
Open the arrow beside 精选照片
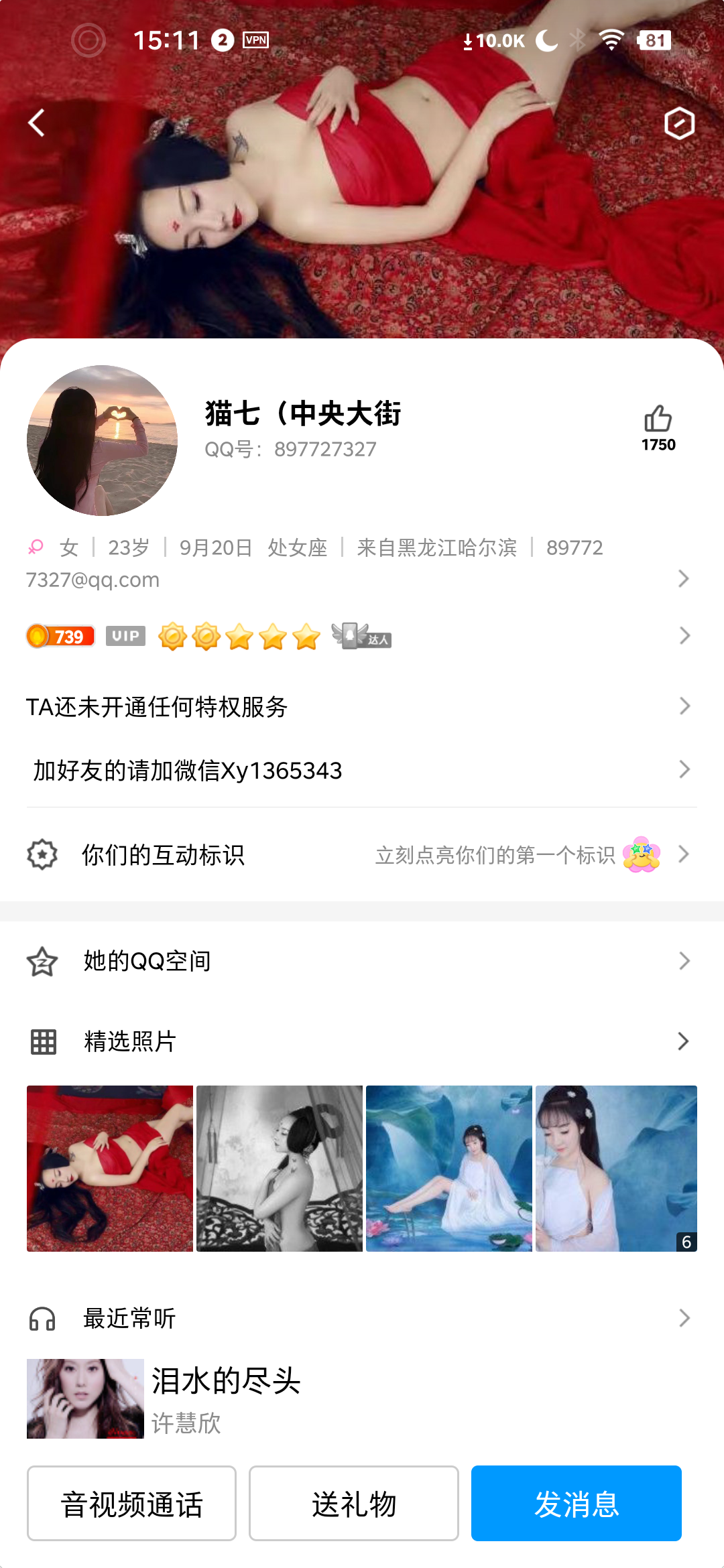point(683,1041)
